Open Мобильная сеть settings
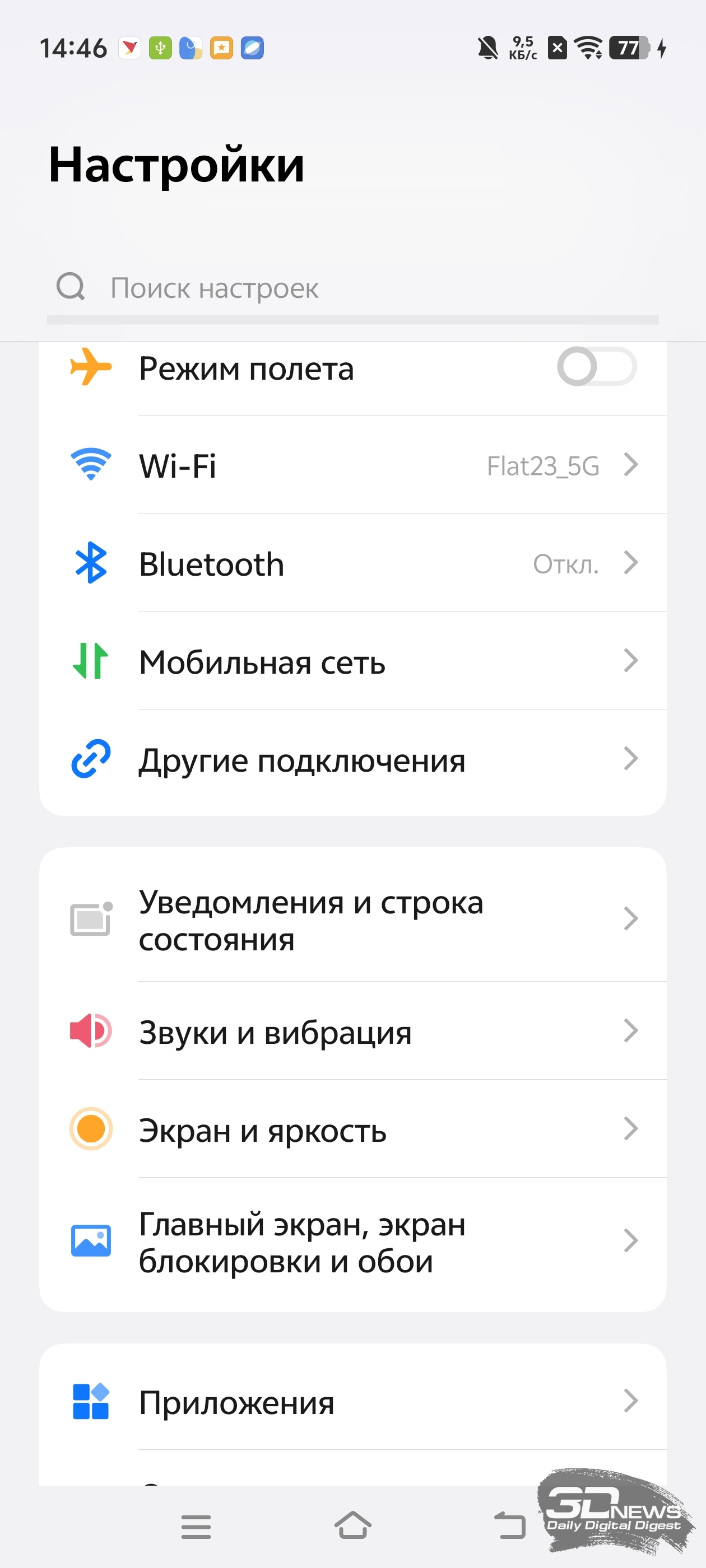706x1568 pixels. [352, 662]
